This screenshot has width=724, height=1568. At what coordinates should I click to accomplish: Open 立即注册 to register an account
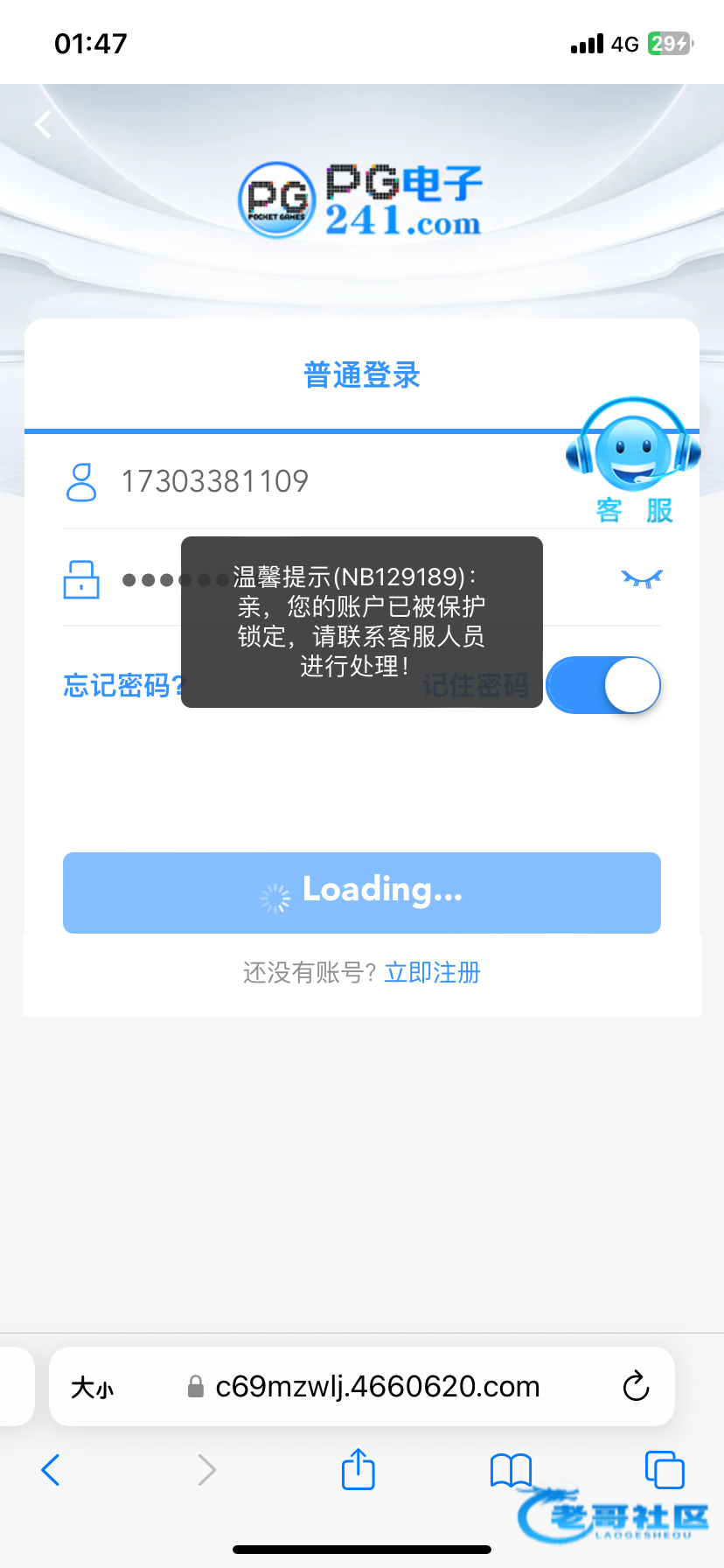(433, 972)
